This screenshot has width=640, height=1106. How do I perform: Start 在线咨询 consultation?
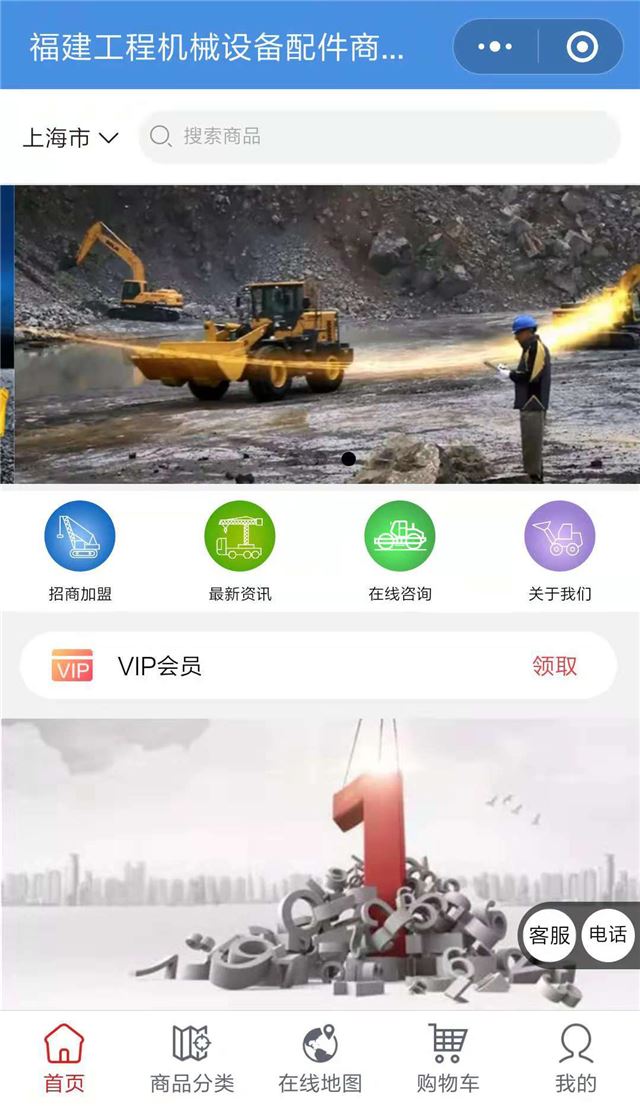coord(400,551)
